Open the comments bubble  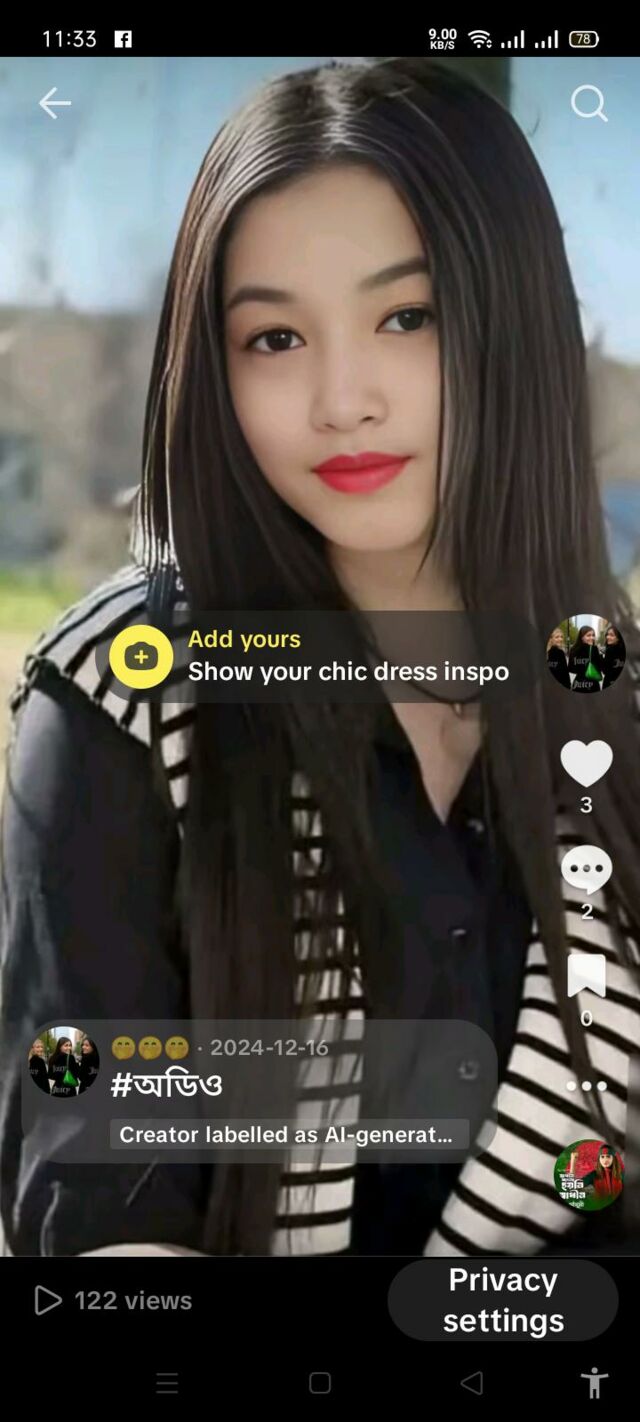pyautogui.click(x=586, y=869)
